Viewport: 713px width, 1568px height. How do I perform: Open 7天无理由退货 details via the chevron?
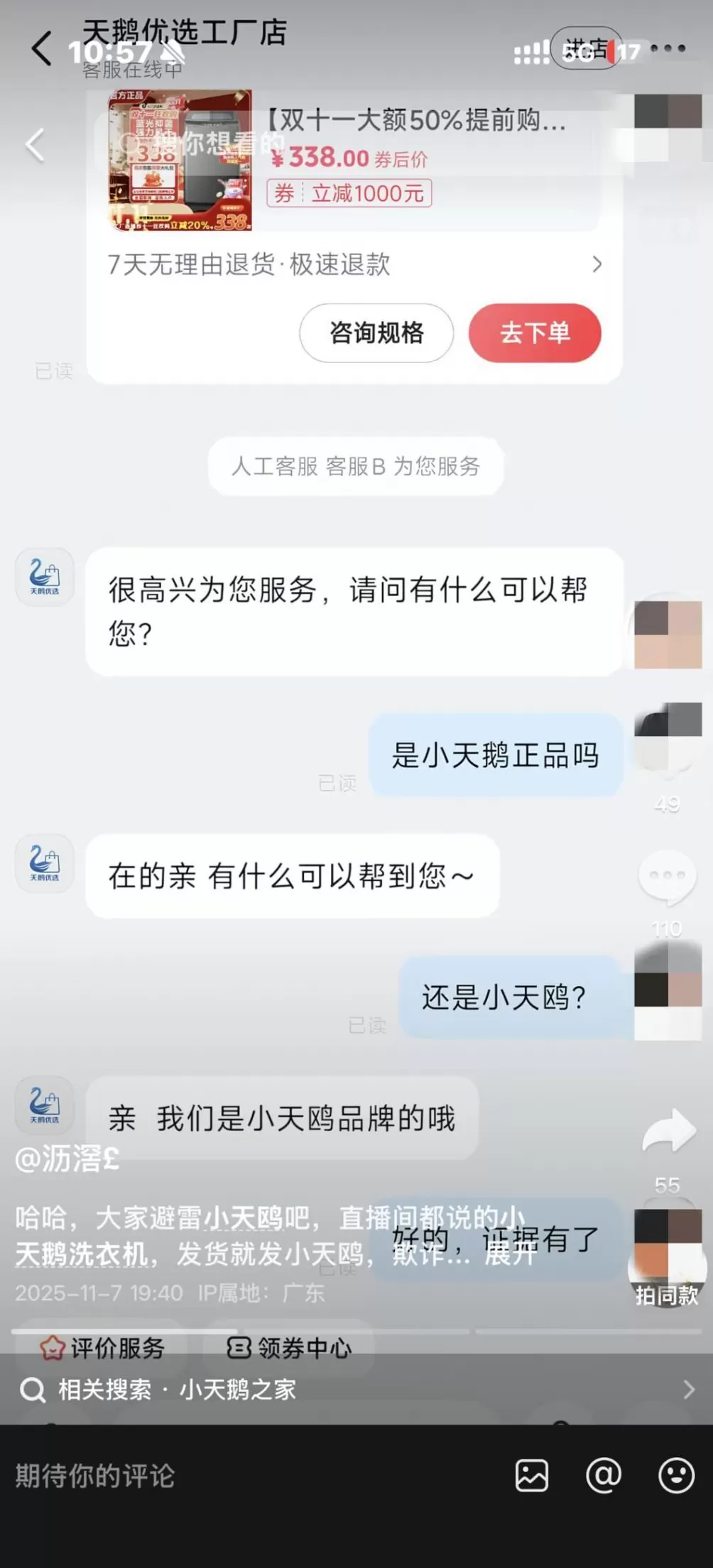pos(598,265)
